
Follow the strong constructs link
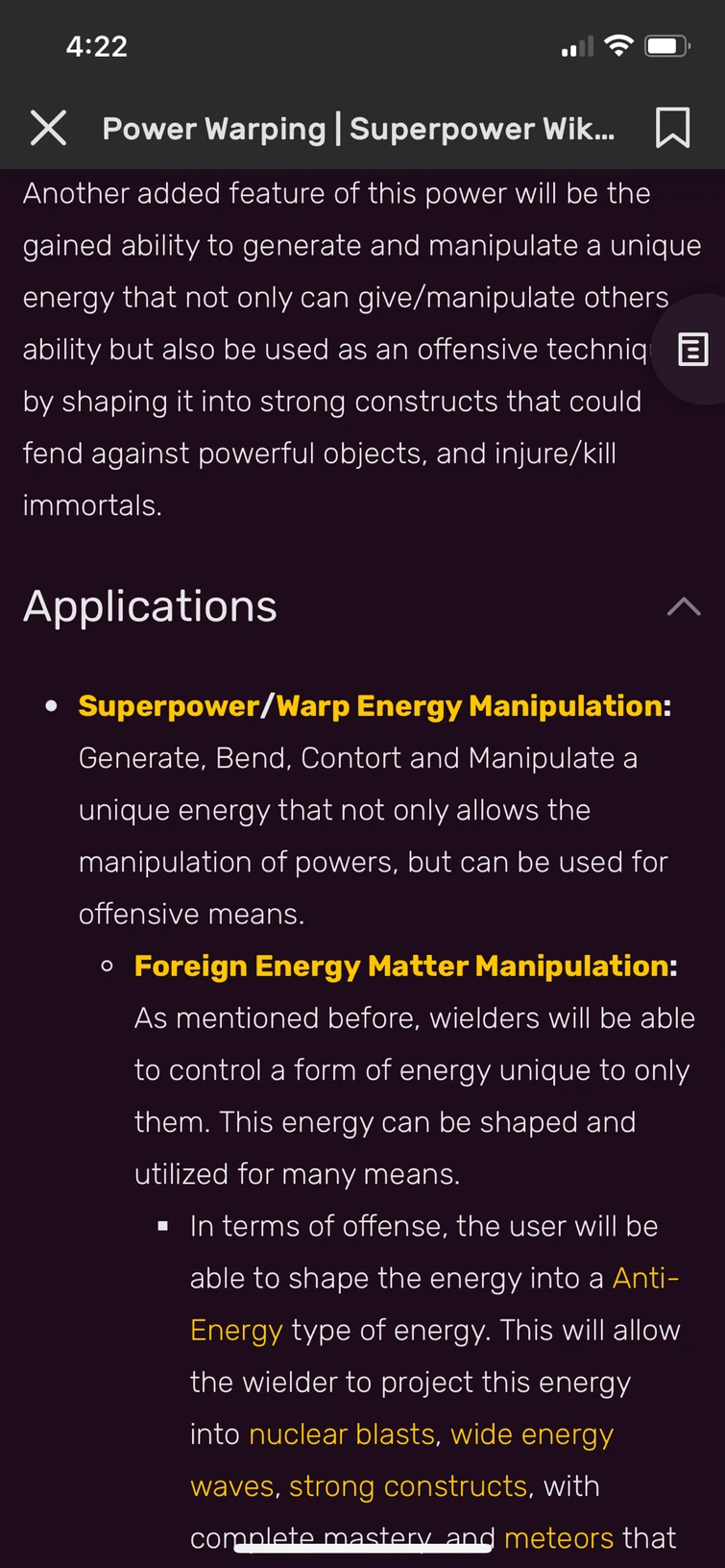point(408,1485)
